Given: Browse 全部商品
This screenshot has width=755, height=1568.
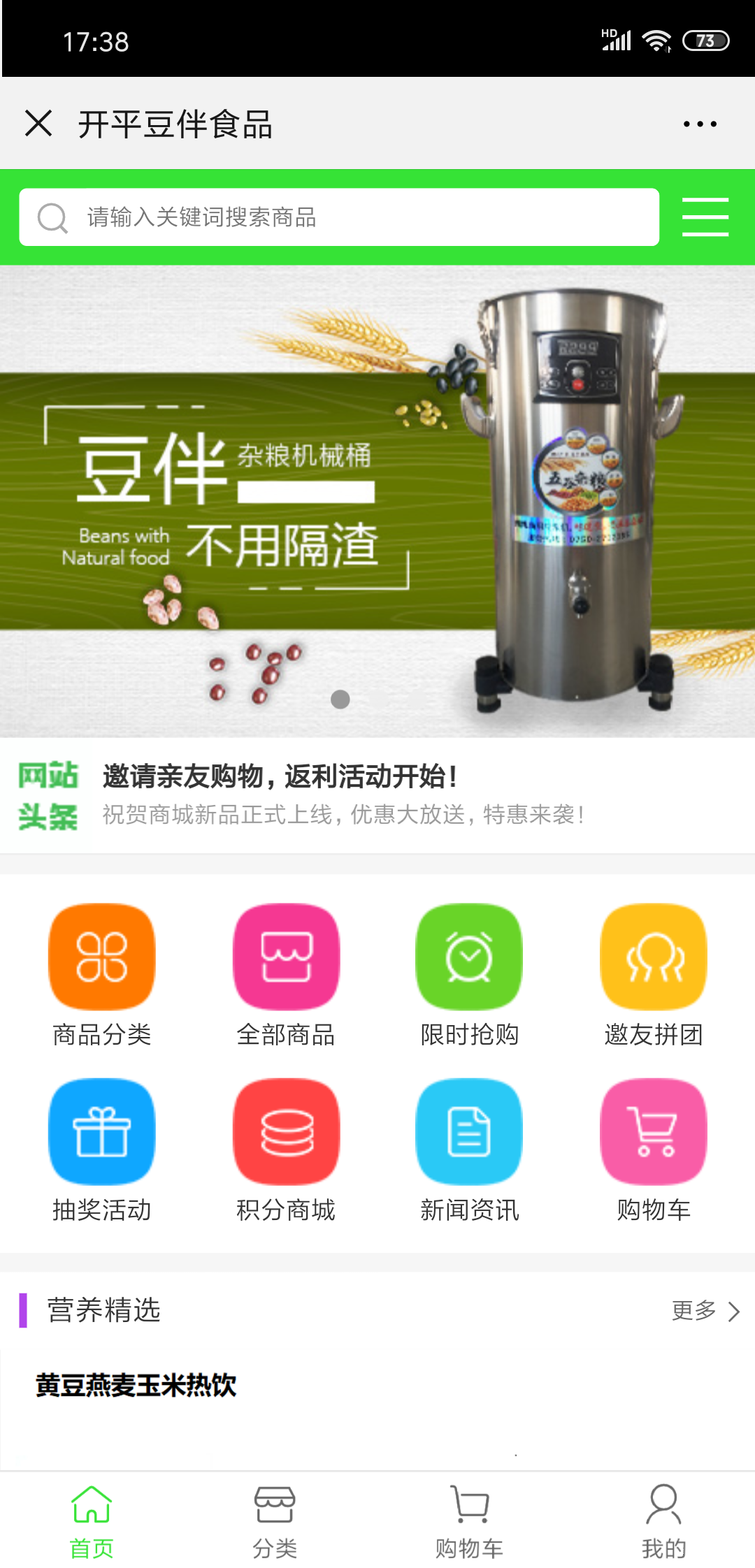Looking at the screenshot, I should 286,975.
